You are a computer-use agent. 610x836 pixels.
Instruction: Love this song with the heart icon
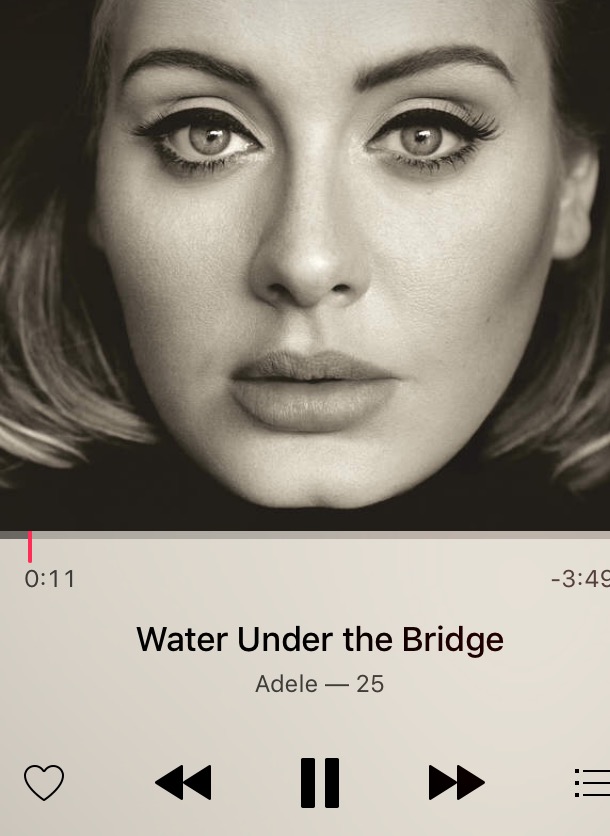pos(44,782)
